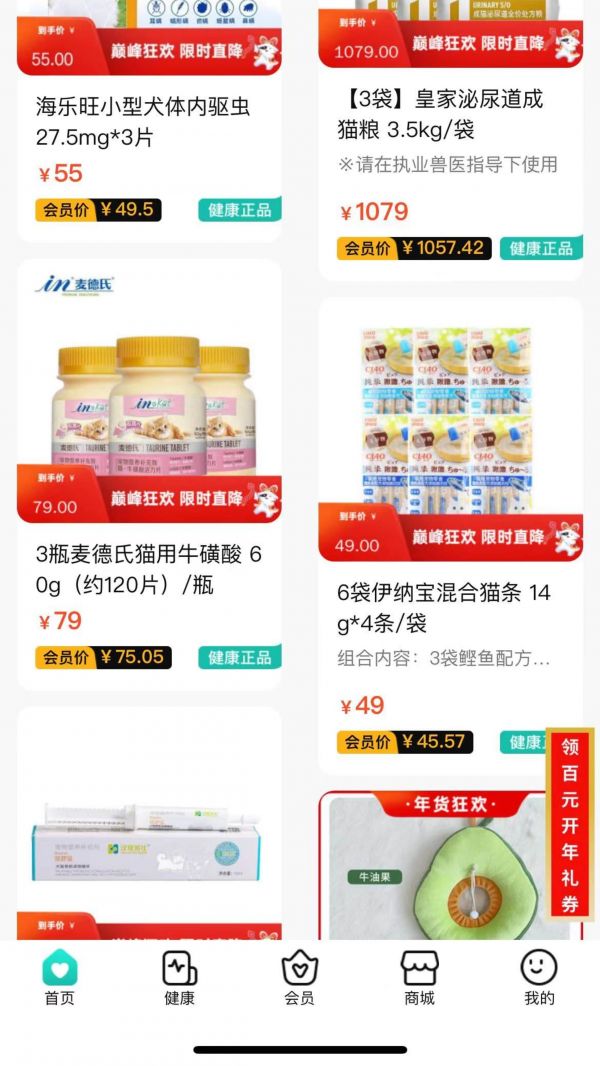Open the 我的 profile tab

(539, 978)
